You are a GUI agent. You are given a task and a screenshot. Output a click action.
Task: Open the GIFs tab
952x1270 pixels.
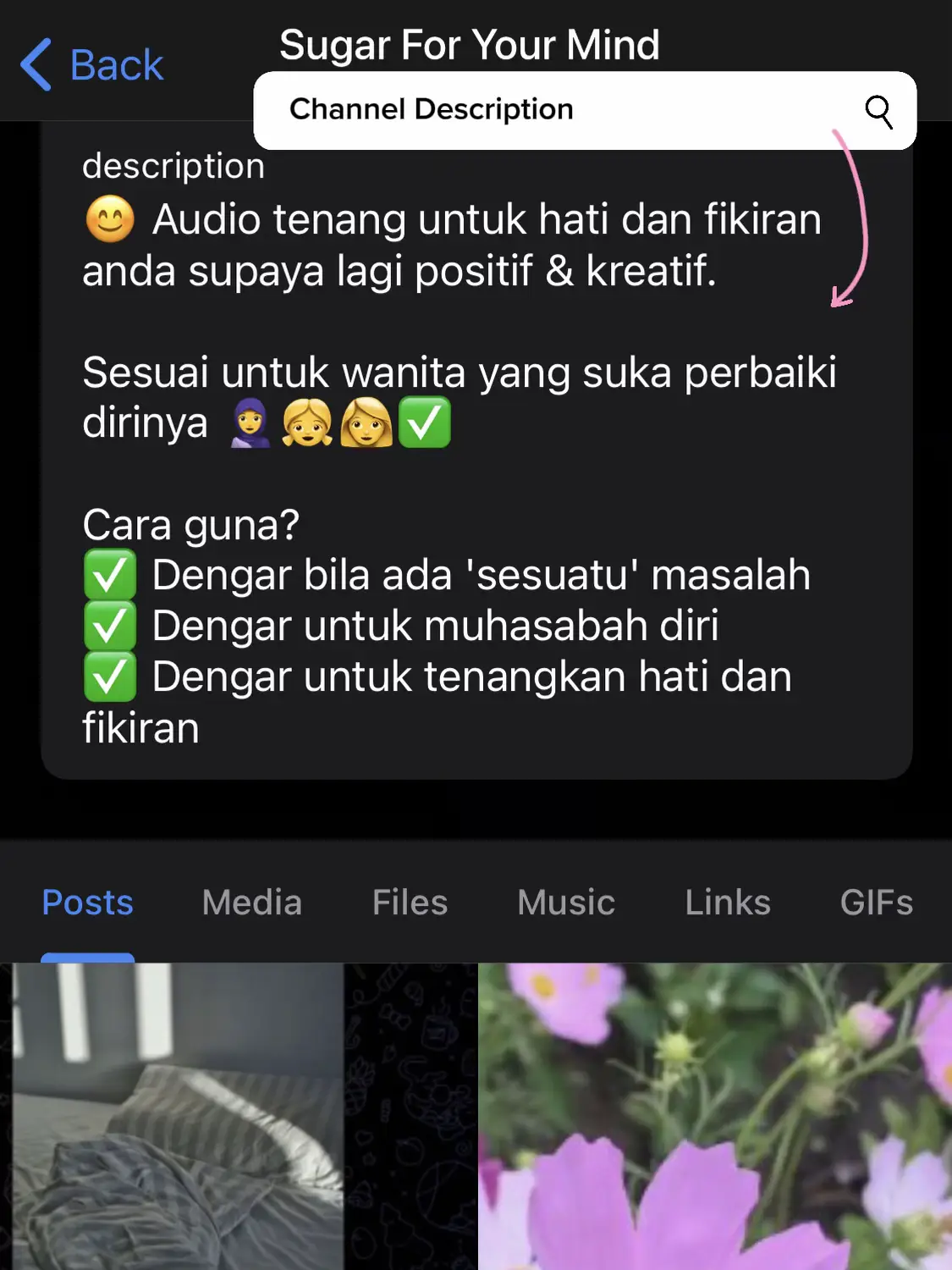[876, 903]
